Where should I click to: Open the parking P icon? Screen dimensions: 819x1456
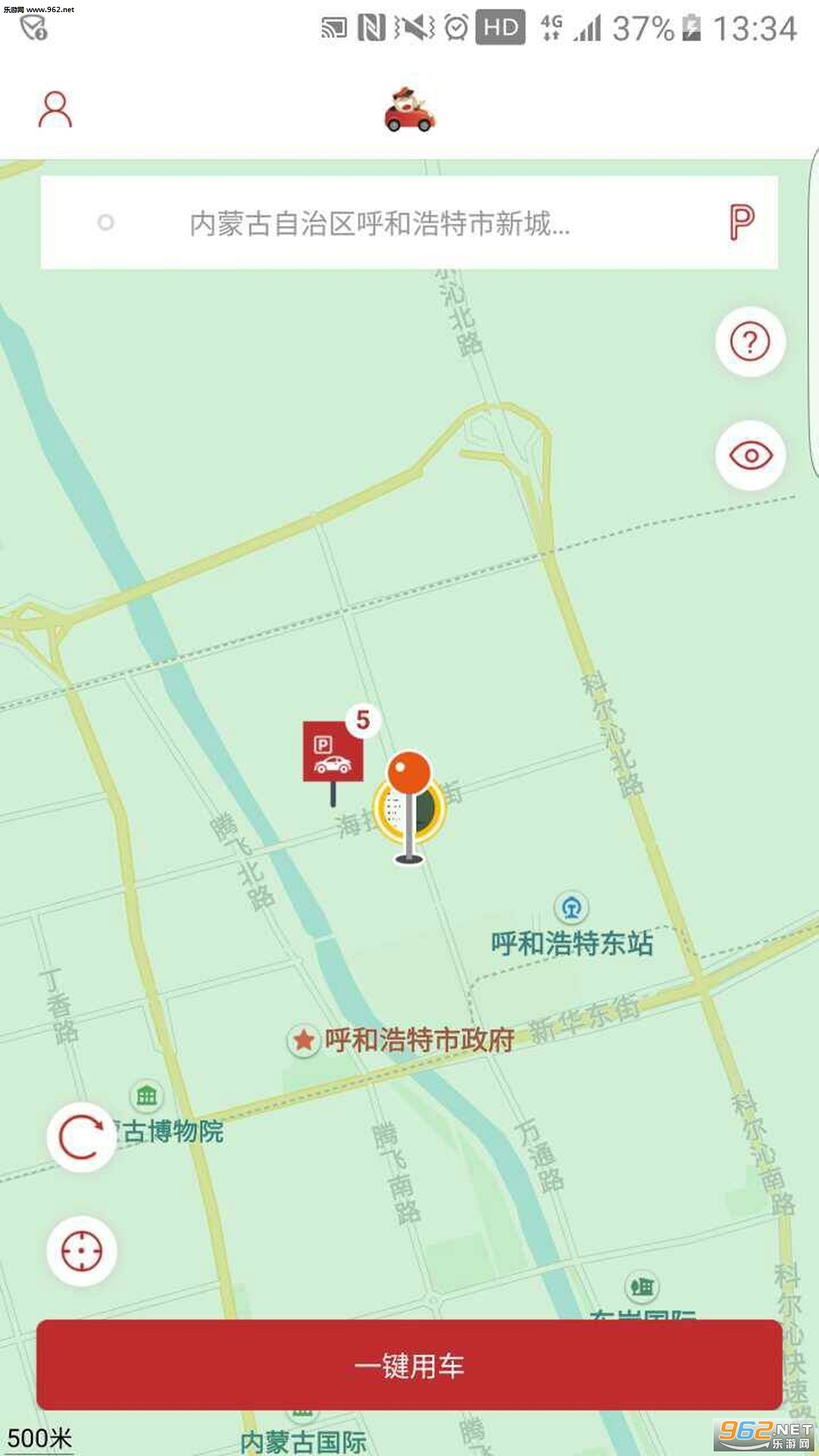741,223
